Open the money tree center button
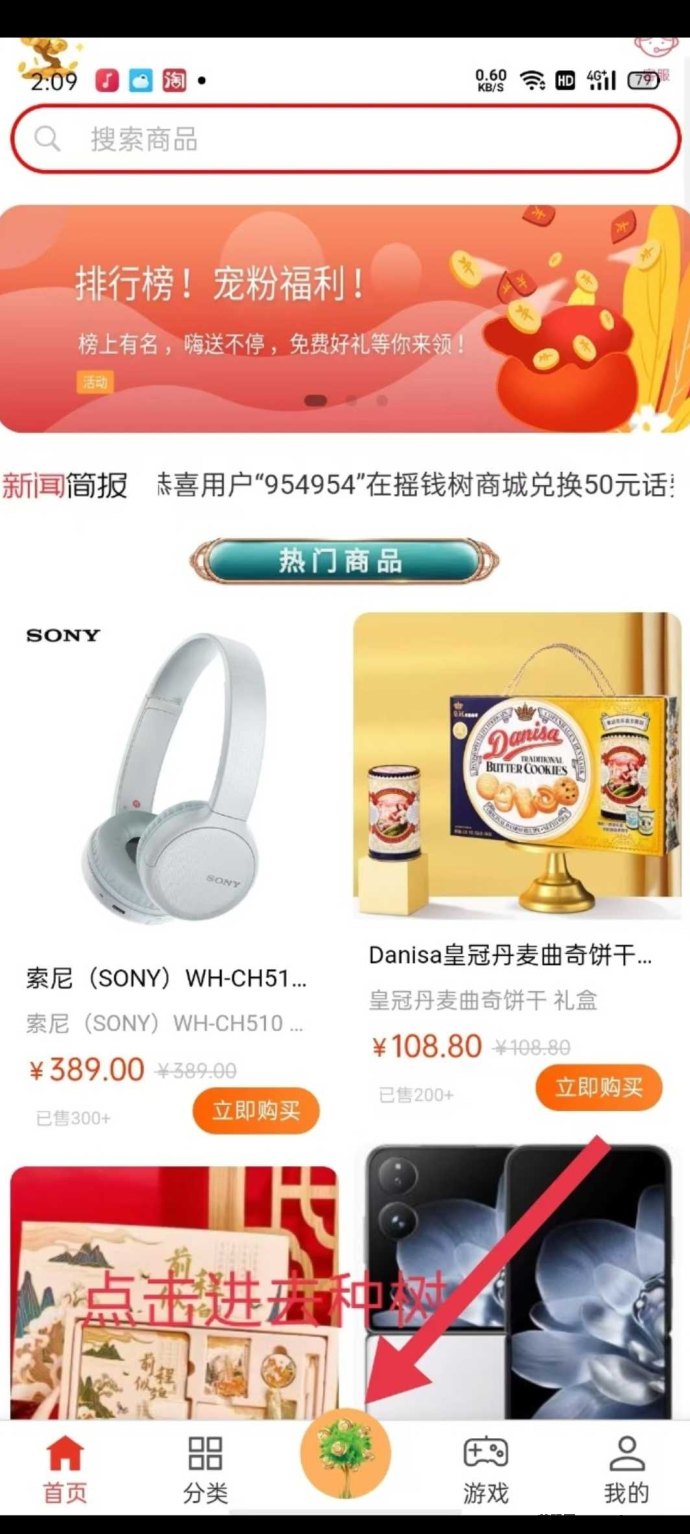This screenshot has width=690, height=1534. (345, 1453)
